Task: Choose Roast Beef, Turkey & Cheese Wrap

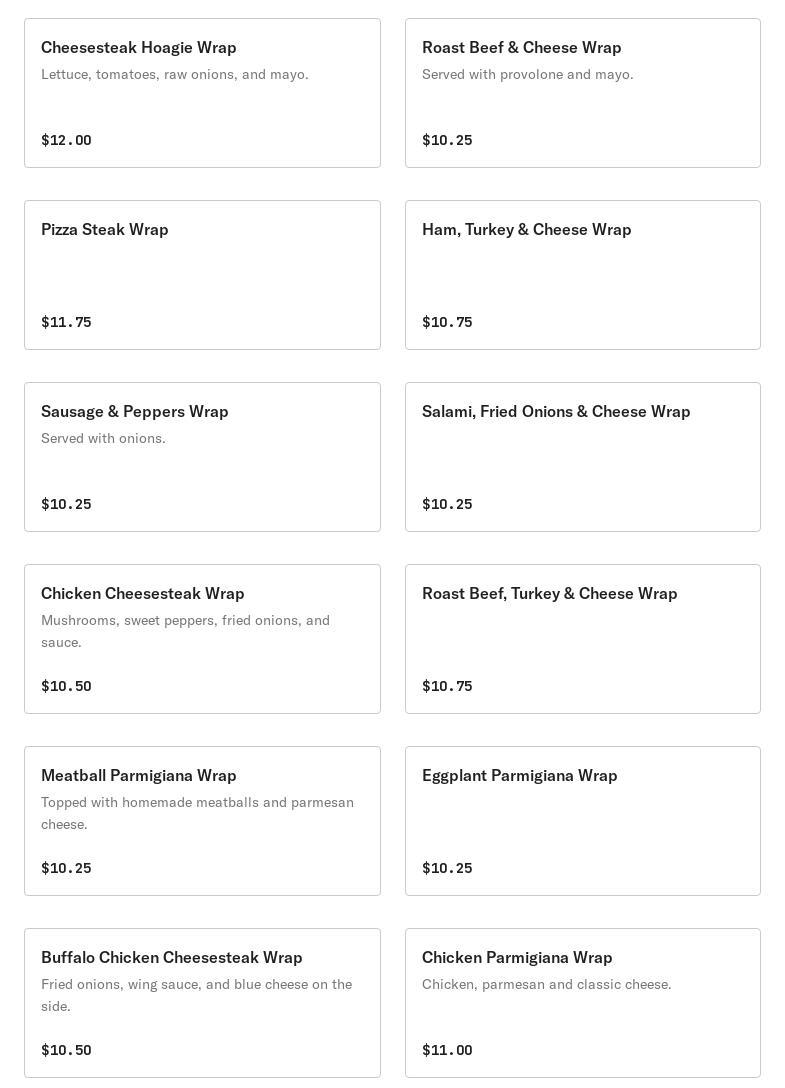Action: click(x=582, y=639)
